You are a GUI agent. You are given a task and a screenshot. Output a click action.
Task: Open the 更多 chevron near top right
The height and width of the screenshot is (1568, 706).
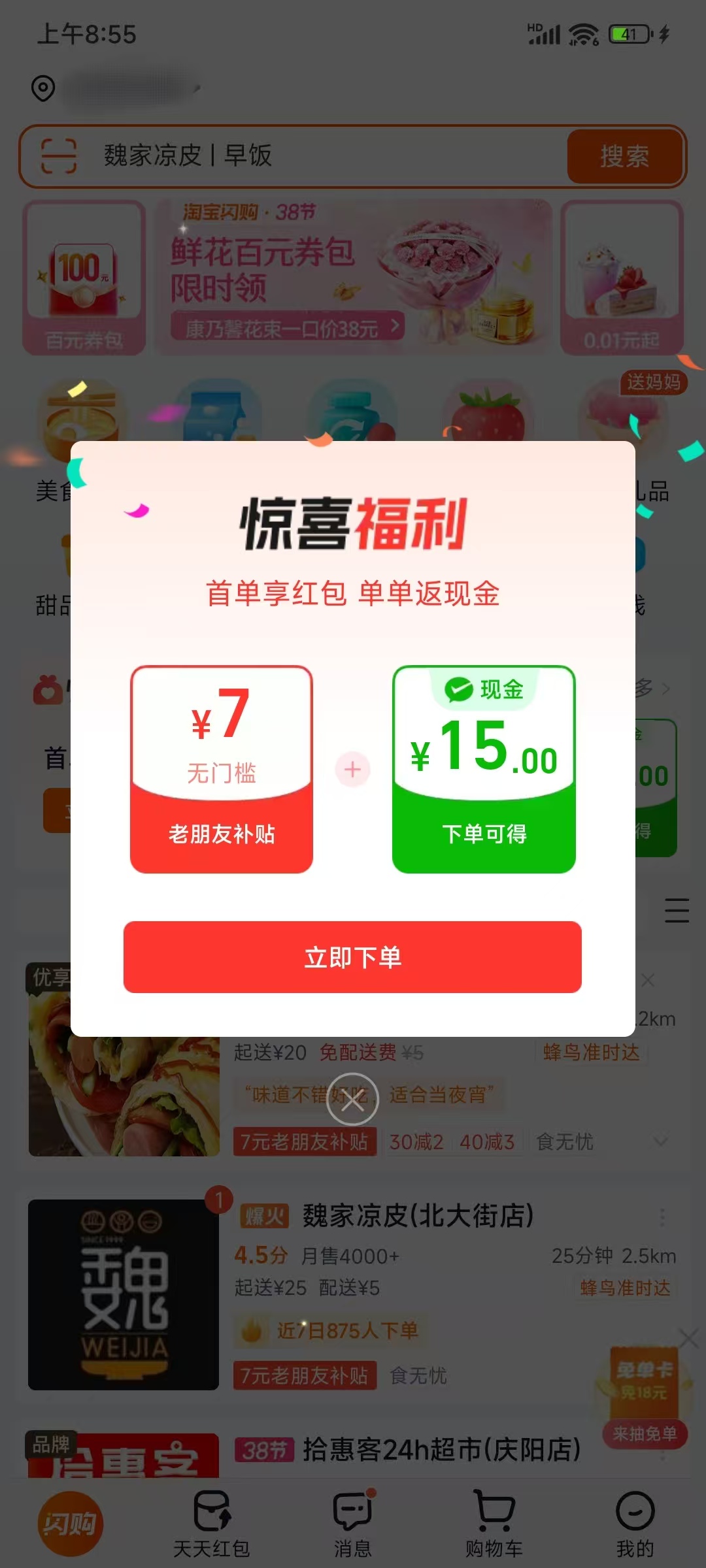(x=667, y=689)
